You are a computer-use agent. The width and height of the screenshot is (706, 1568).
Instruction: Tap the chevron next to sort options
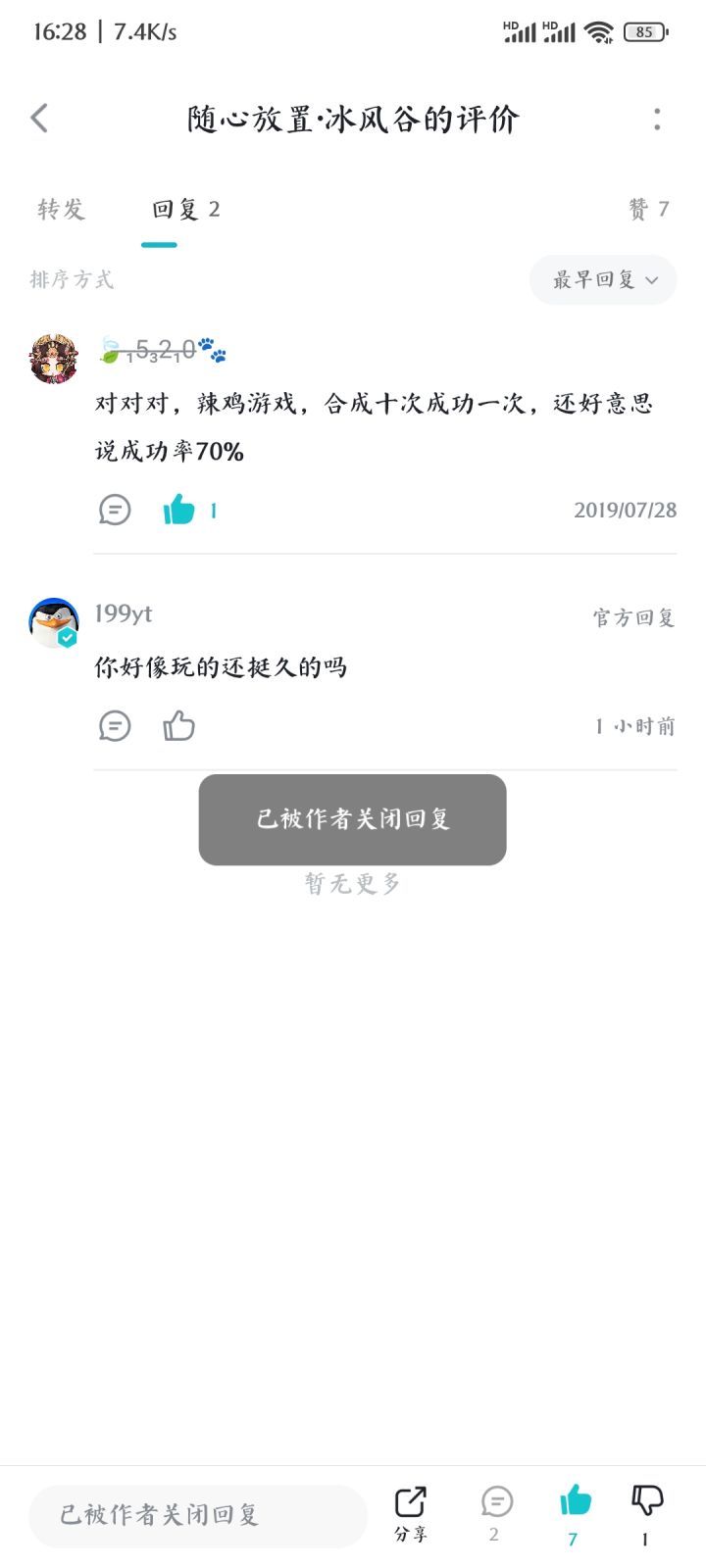(x=652, y=280)
